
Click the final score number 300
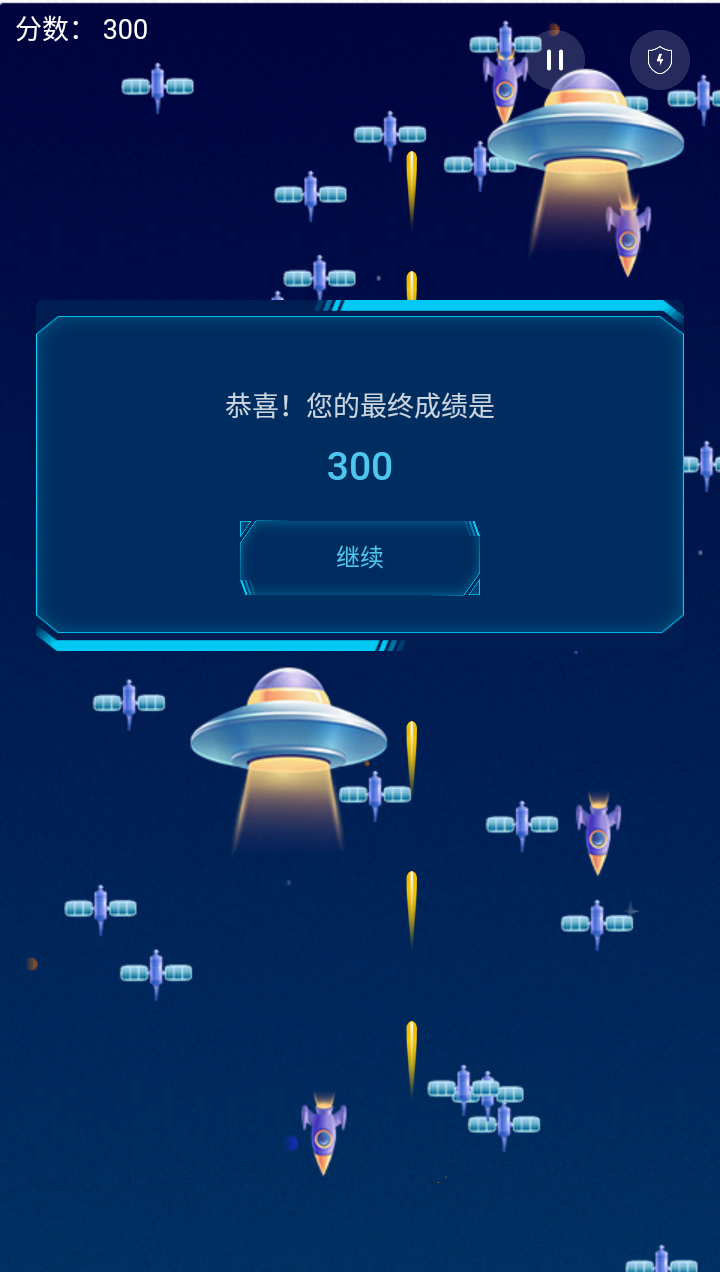pos(359,466)
